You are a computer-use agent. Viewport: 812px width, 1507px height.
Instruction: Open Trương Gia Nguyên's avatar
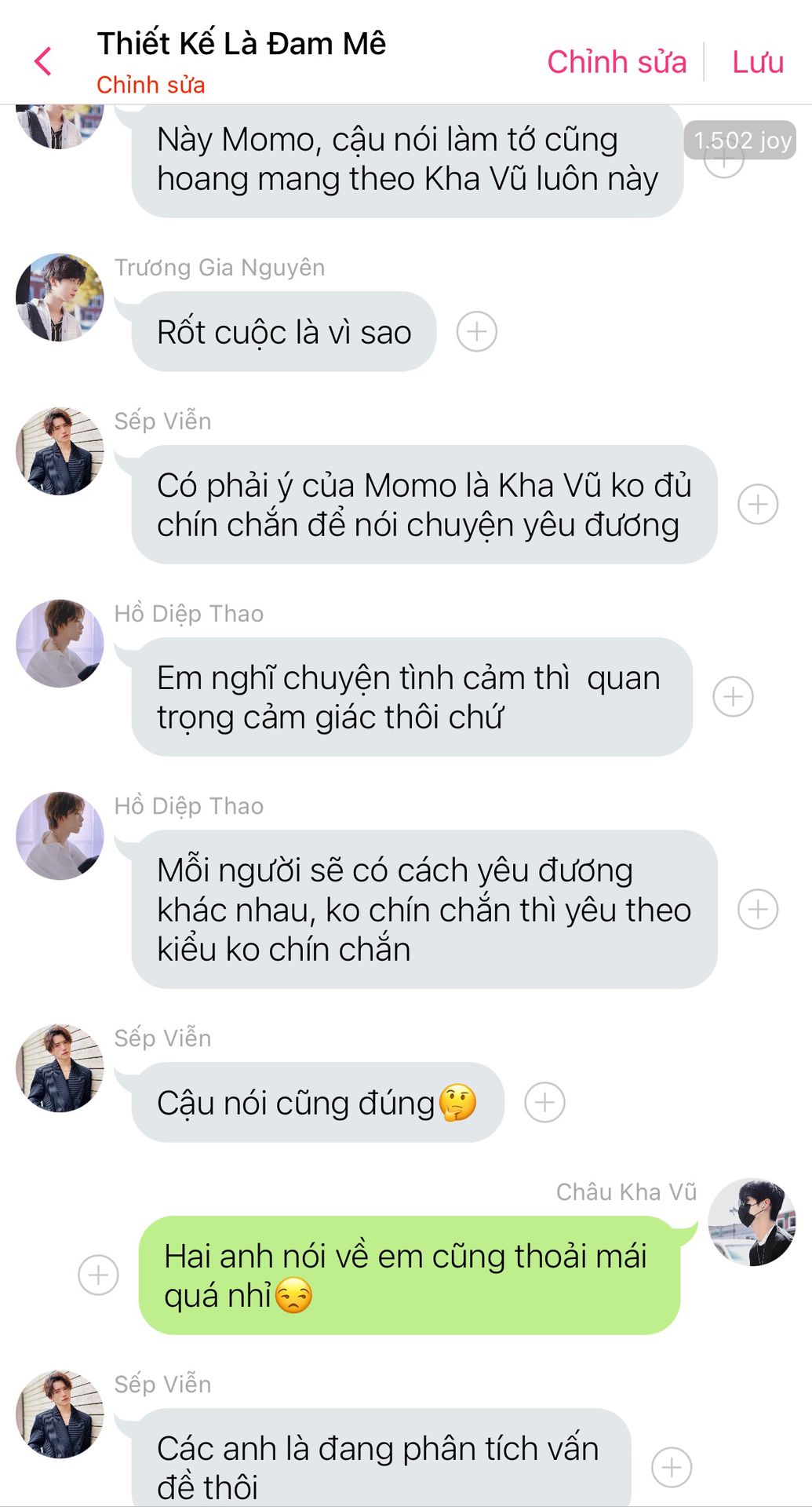click(60, 297)
